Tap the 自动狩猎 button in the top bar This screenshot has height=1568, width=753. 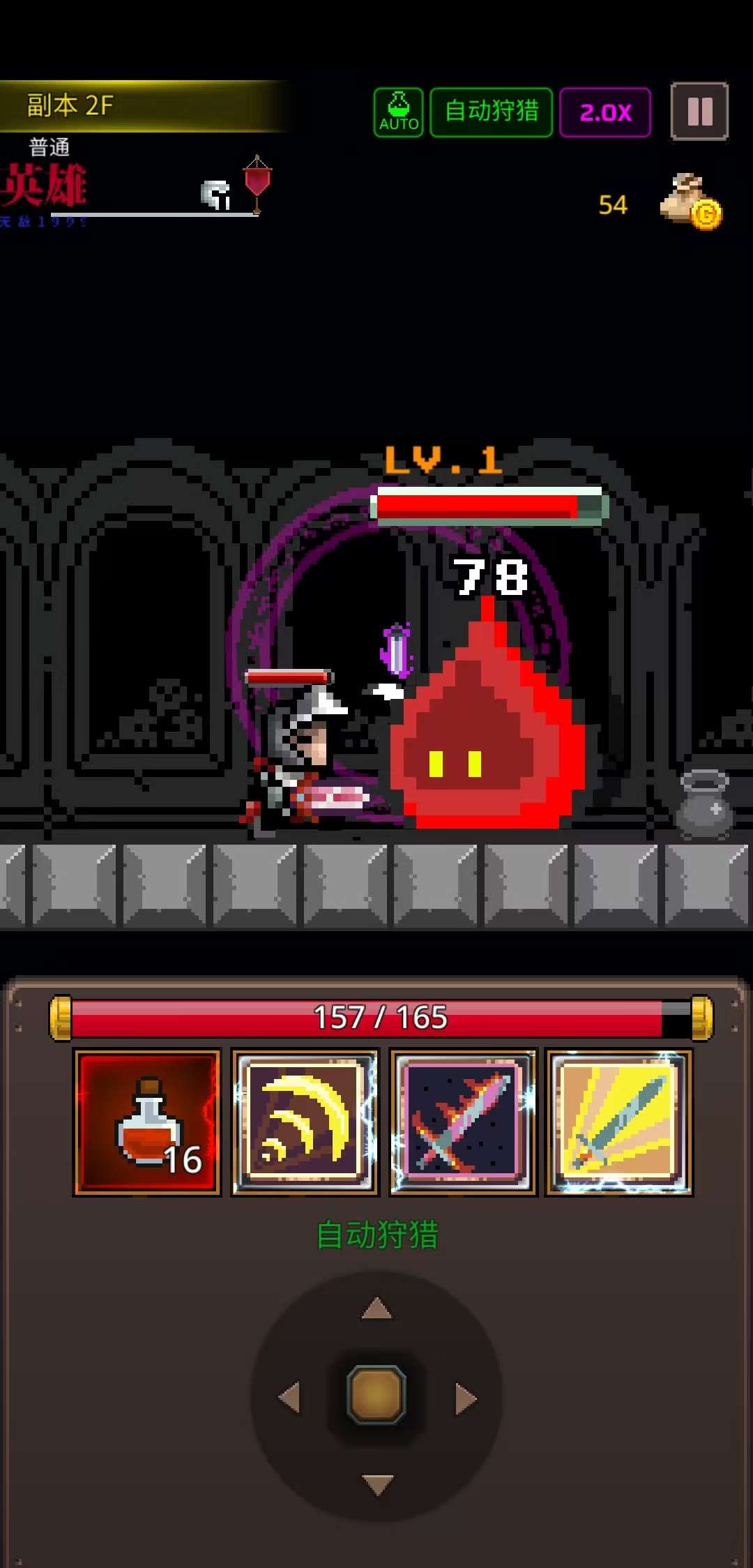pos(492,112)
